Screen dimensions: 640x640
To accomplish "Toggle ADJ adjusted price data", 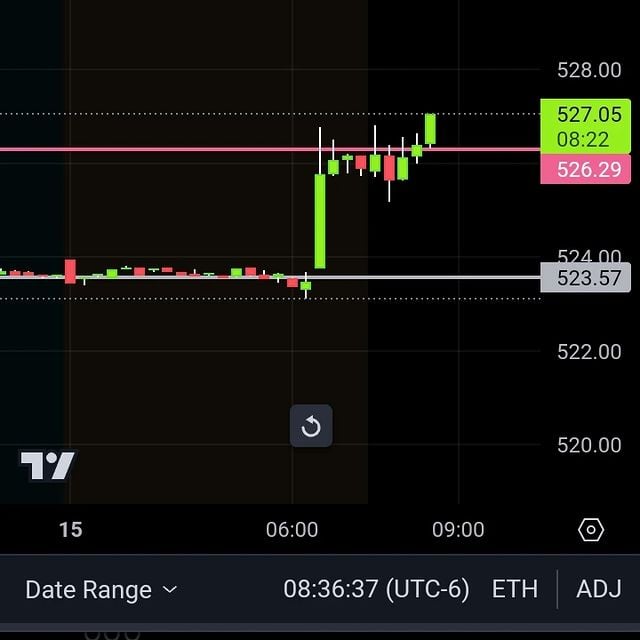I will coord(599,589).
